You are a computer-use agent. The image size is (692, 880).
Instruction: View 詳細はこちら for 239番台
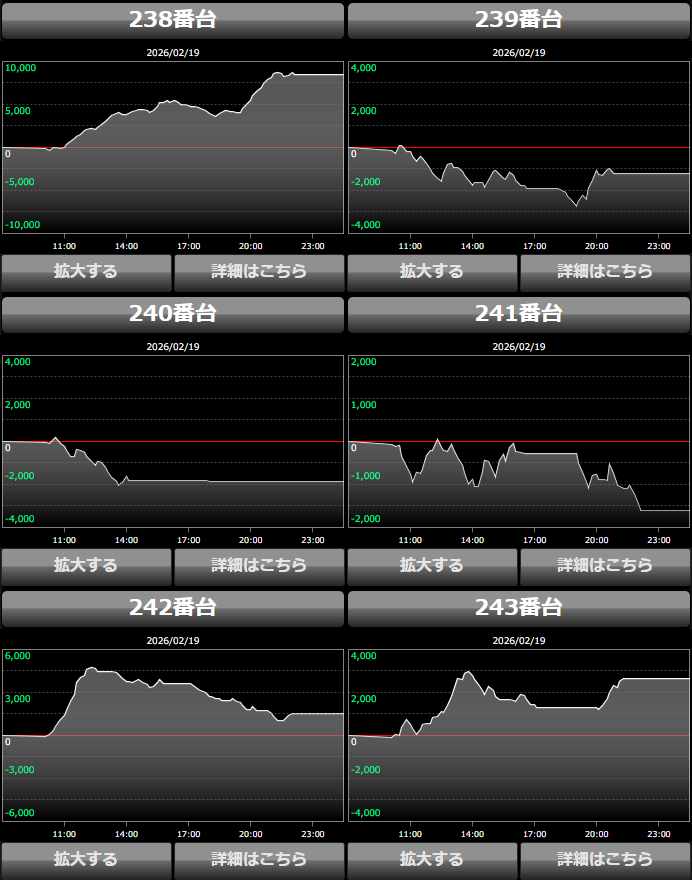click(x=605, y=271)
